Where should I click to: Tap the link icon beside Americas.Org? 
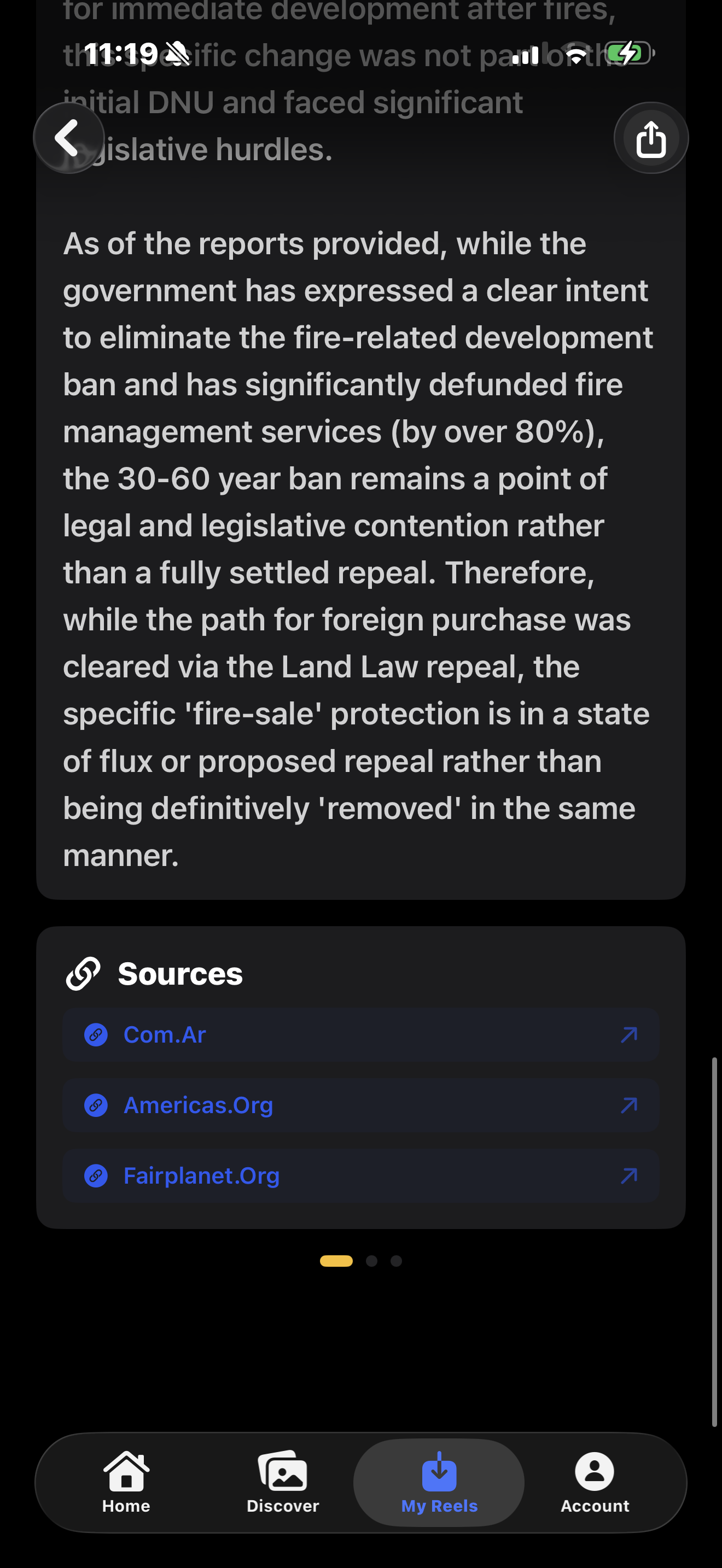(x=96, y=1105)
